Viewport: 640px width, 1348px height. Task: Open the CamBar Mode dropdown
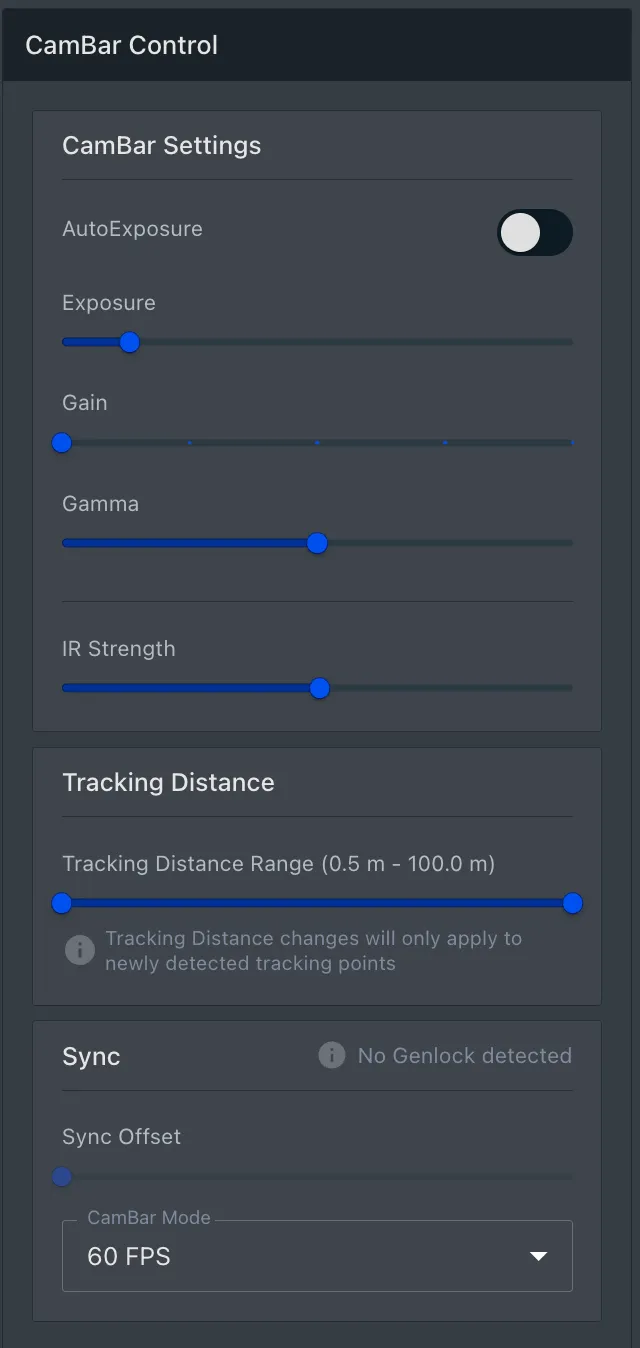pyautogui.click(x=317, y=1256)
